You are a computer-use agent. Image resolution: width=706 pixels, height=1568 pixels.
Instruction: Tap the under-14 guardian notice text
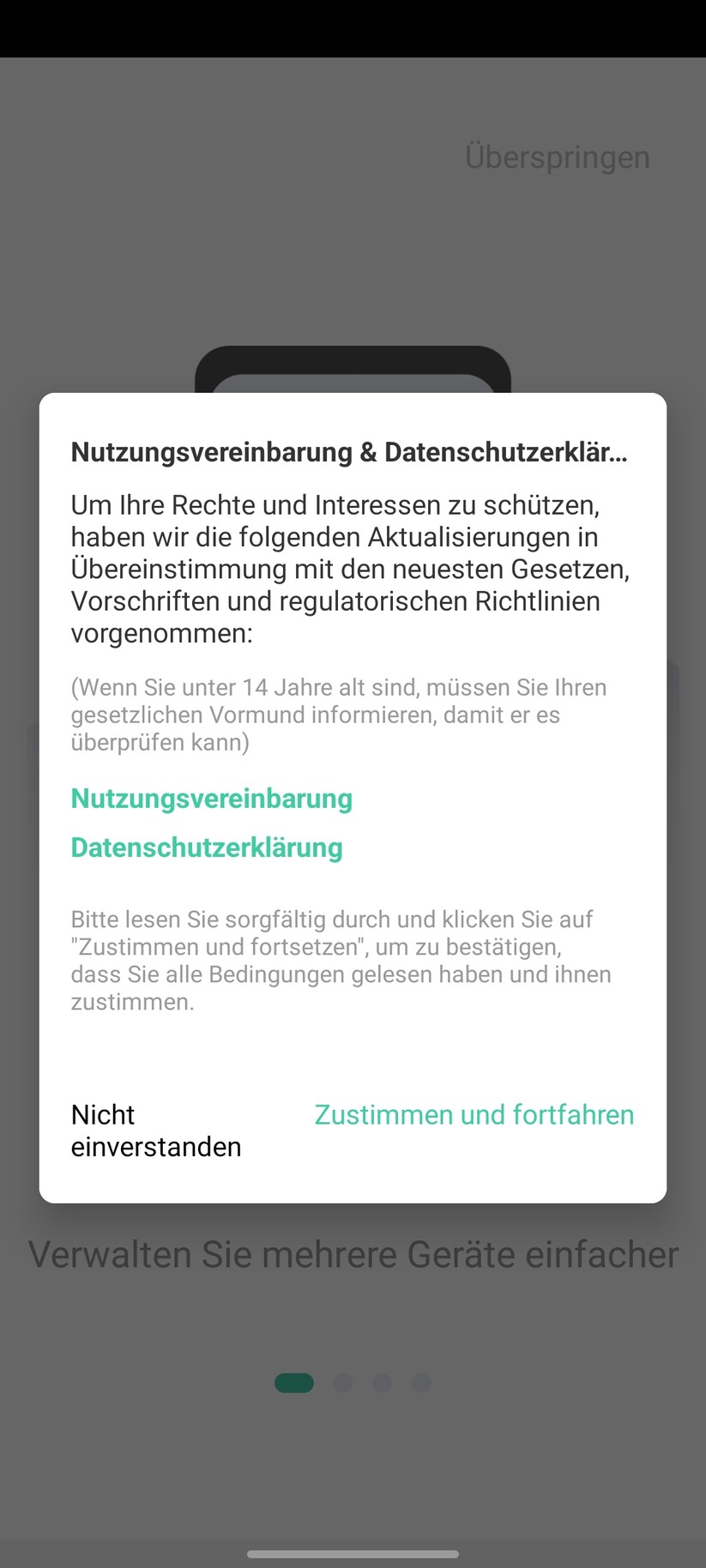click(x=339, y=715)
